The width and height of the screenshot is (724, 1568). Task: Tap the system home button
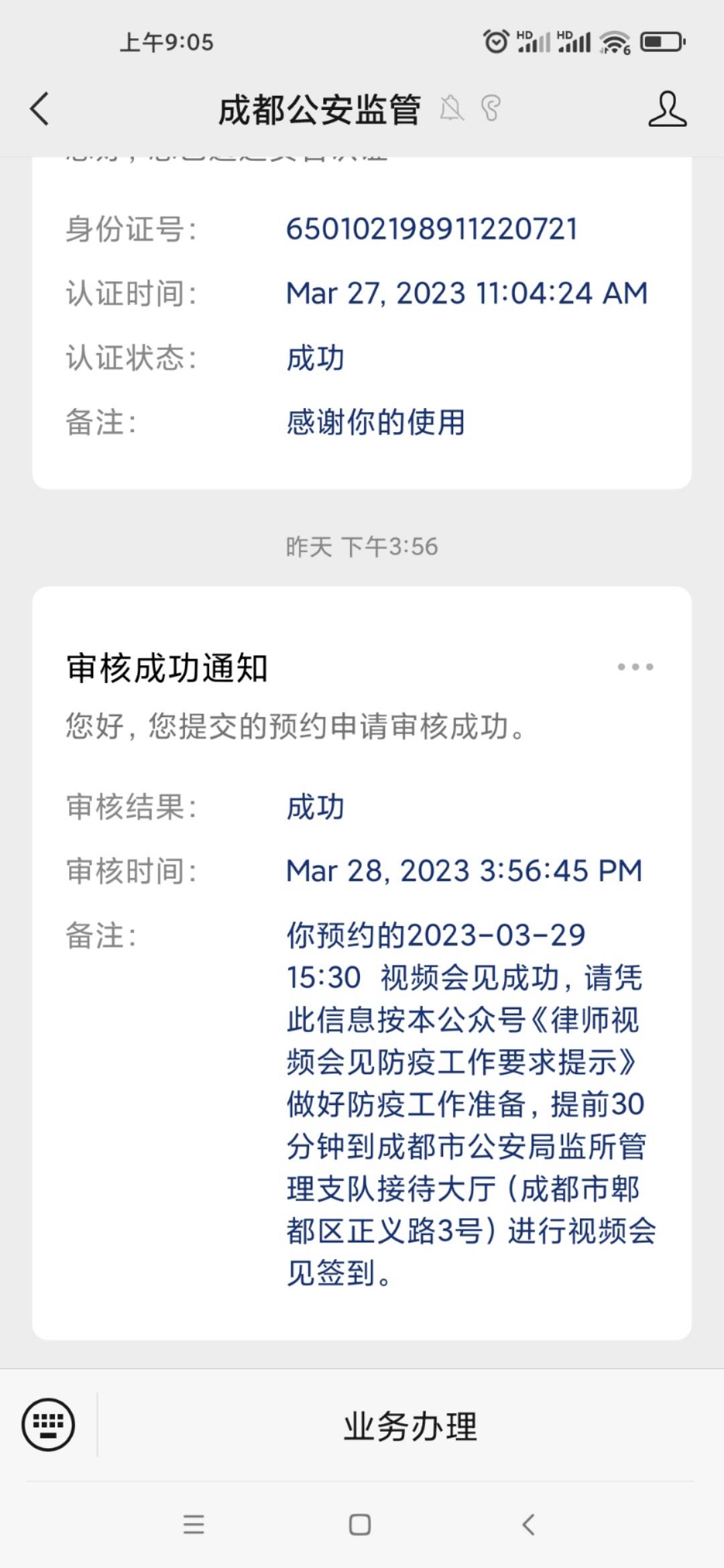tap(360, 1525)
